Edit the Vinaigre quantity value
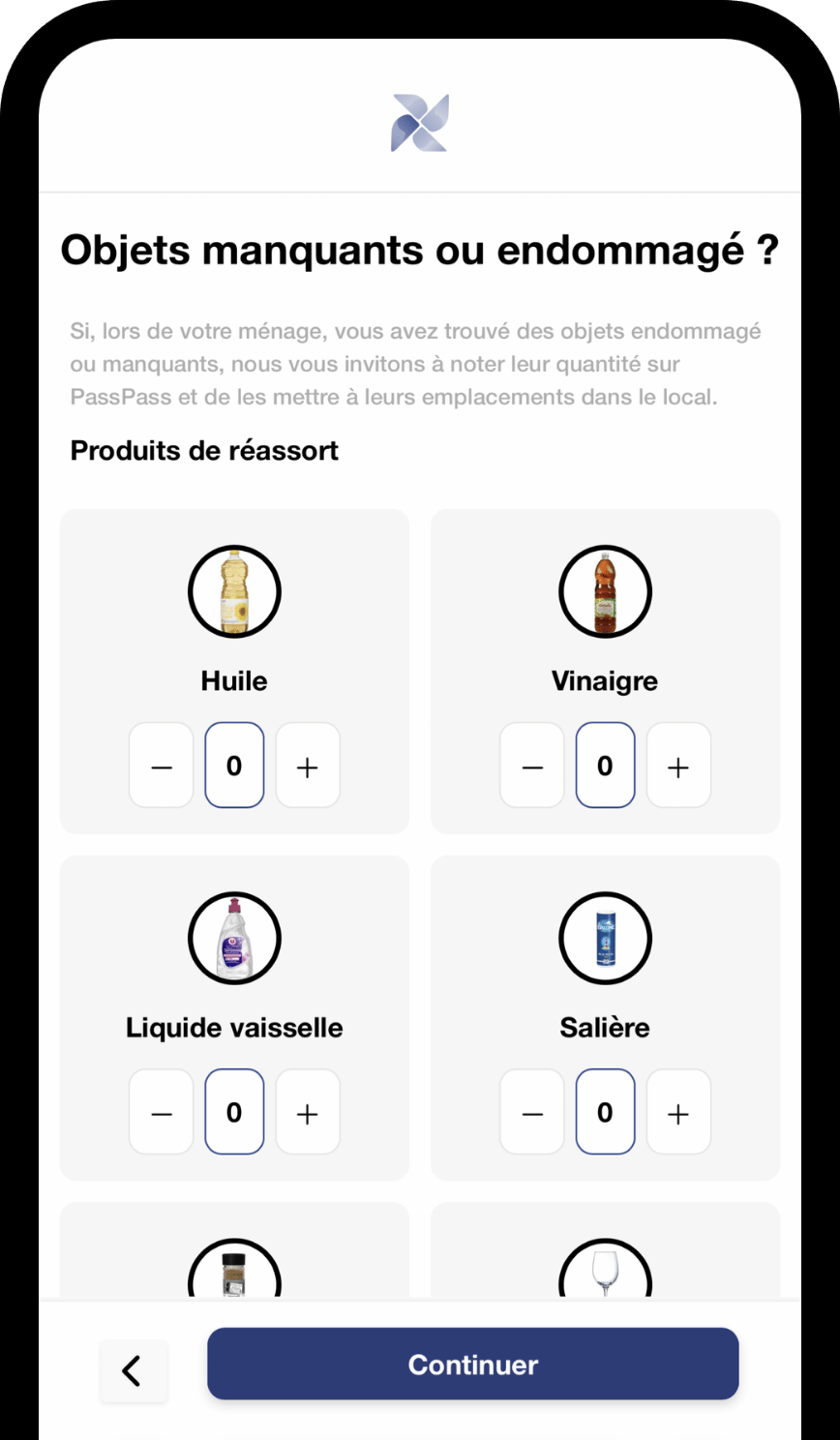Image resolution: width=840 pixels, height=1440 pixels. point(605,765)
